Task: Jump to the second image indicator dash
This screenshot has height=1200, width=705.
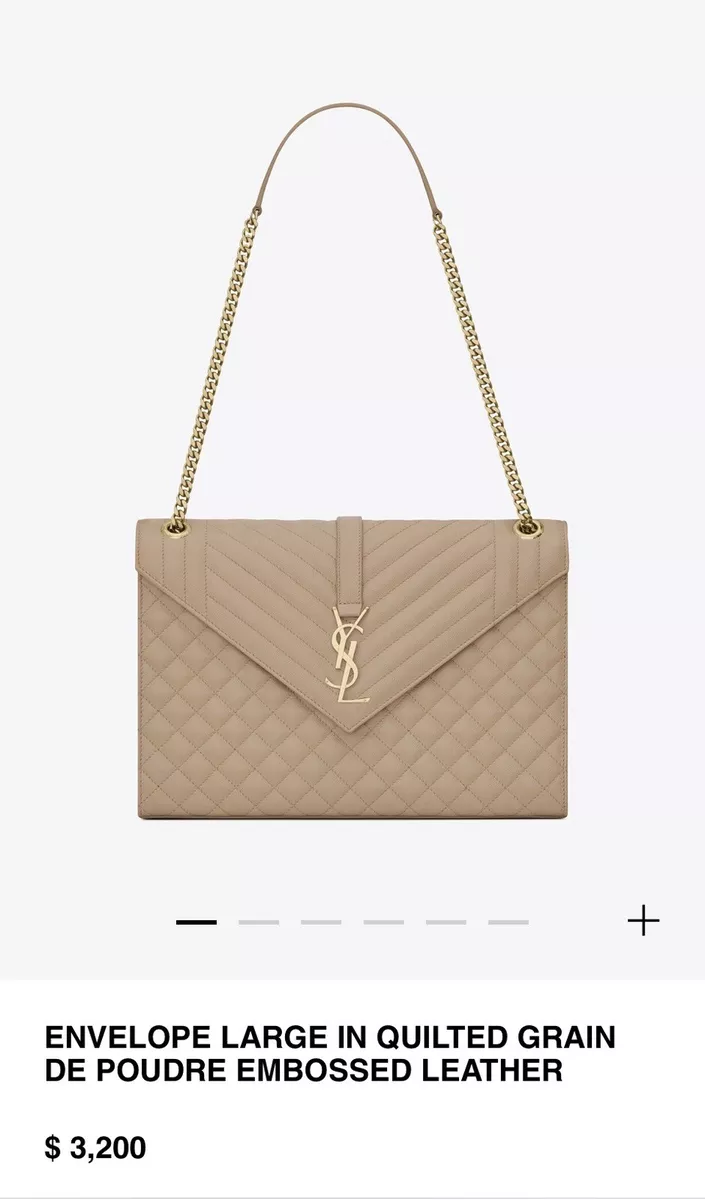Action: 259,922
